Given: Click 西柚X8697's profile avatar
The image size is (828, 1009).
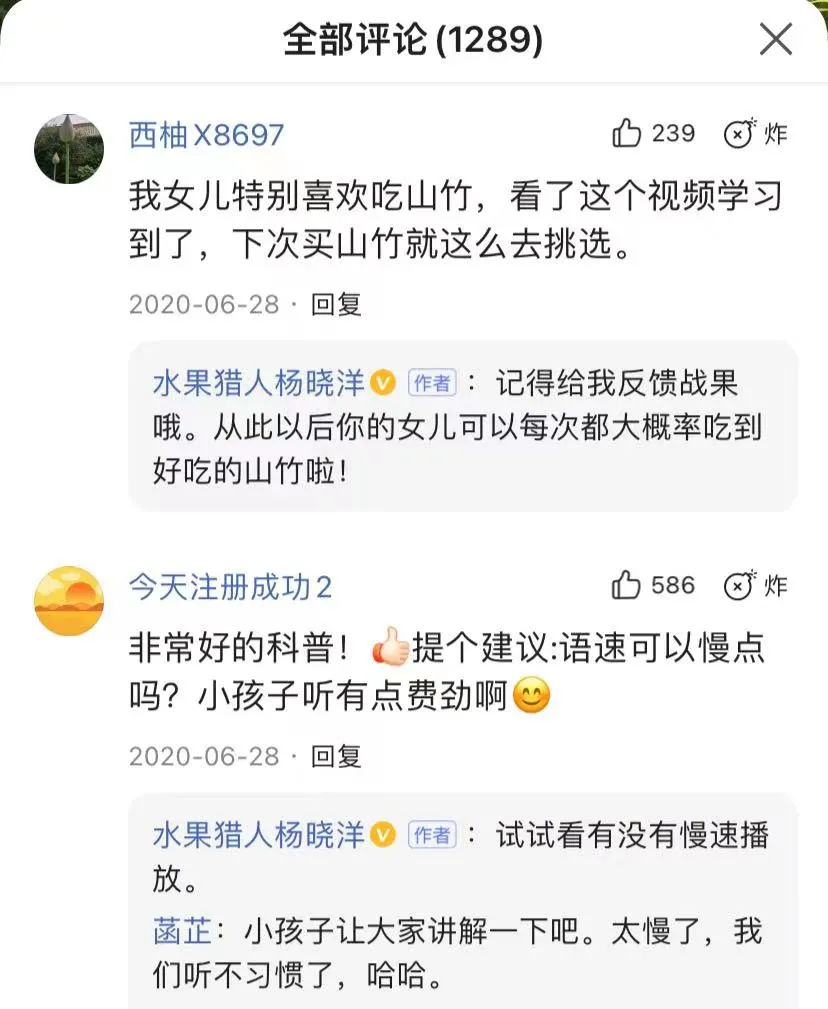Looking at the screenshot, I should [x=69, y=147].
